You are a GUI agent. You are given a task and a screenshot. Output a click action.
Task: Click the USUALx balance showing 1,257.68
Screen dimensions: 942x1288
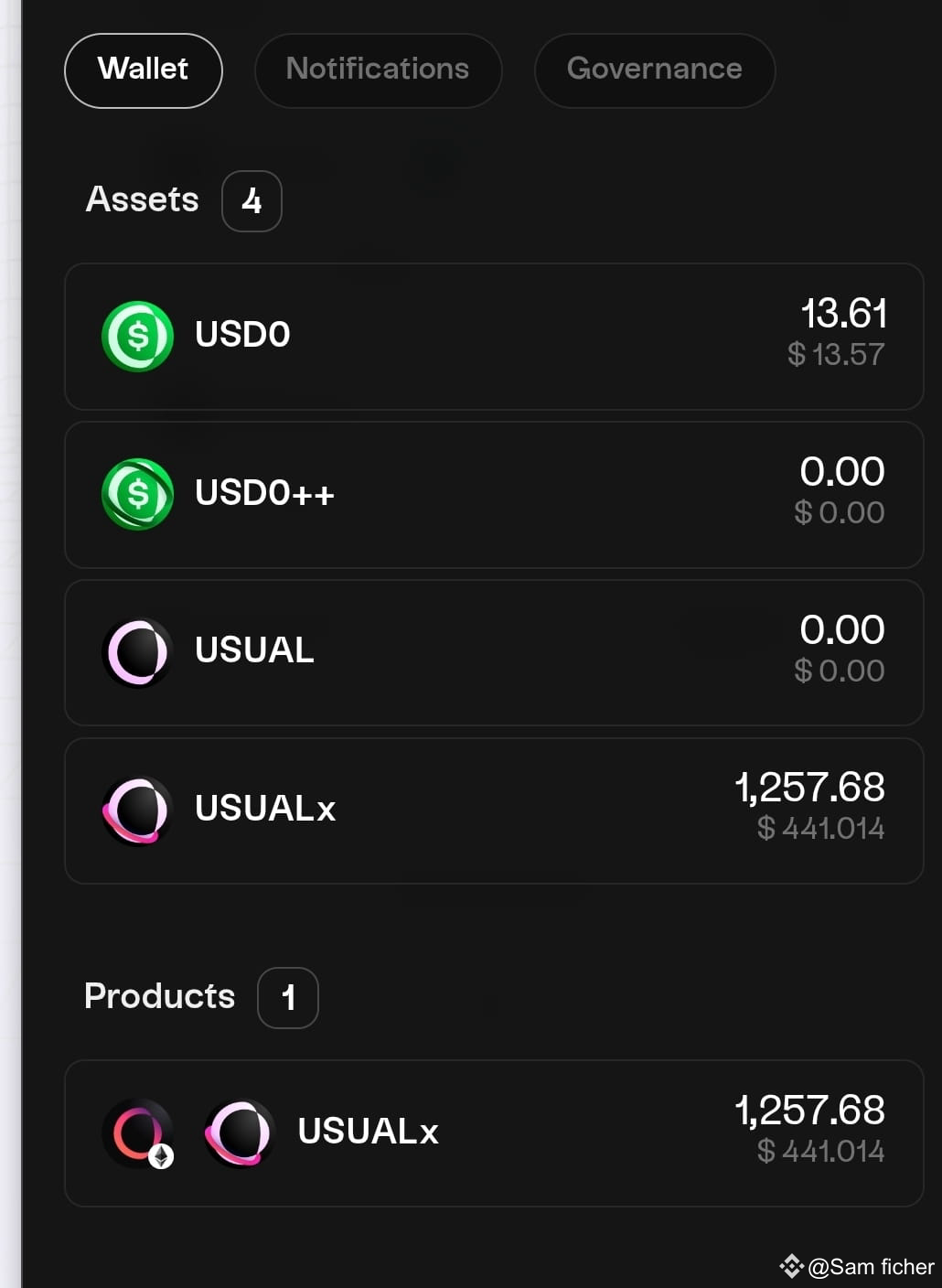pos(810,788)
